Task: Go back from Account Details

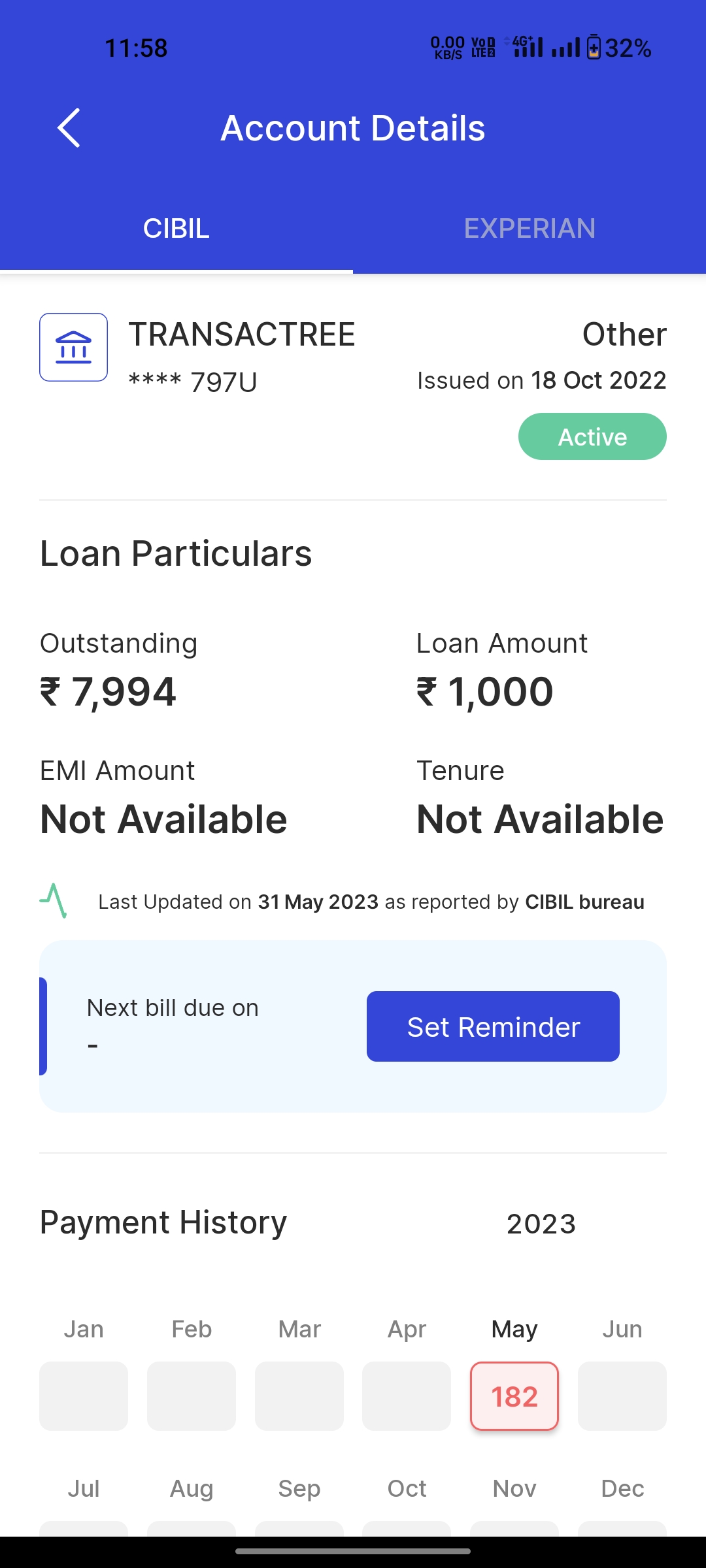Action: 69,128
